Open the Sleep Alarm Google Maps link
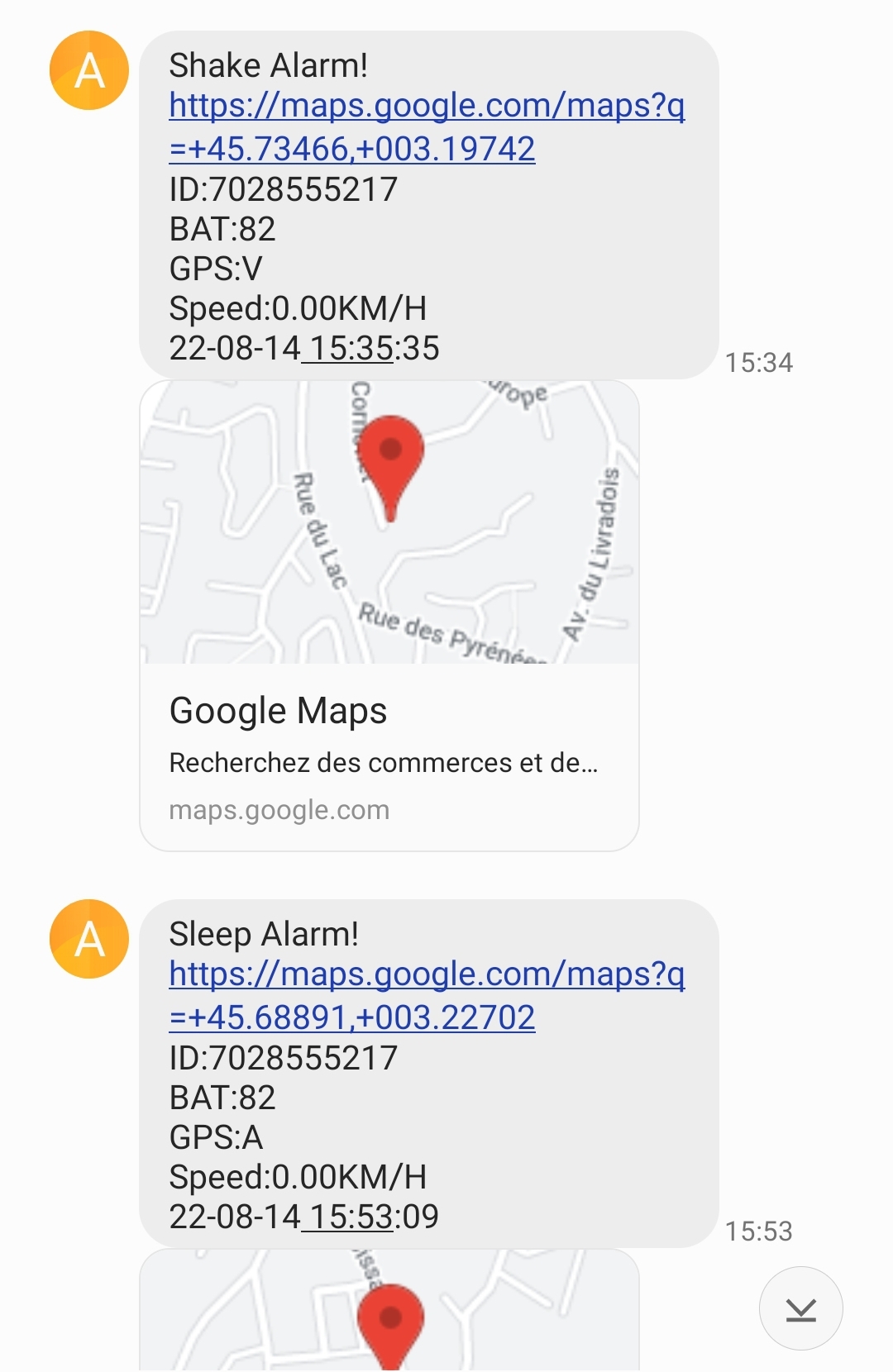 coord(427,996)
